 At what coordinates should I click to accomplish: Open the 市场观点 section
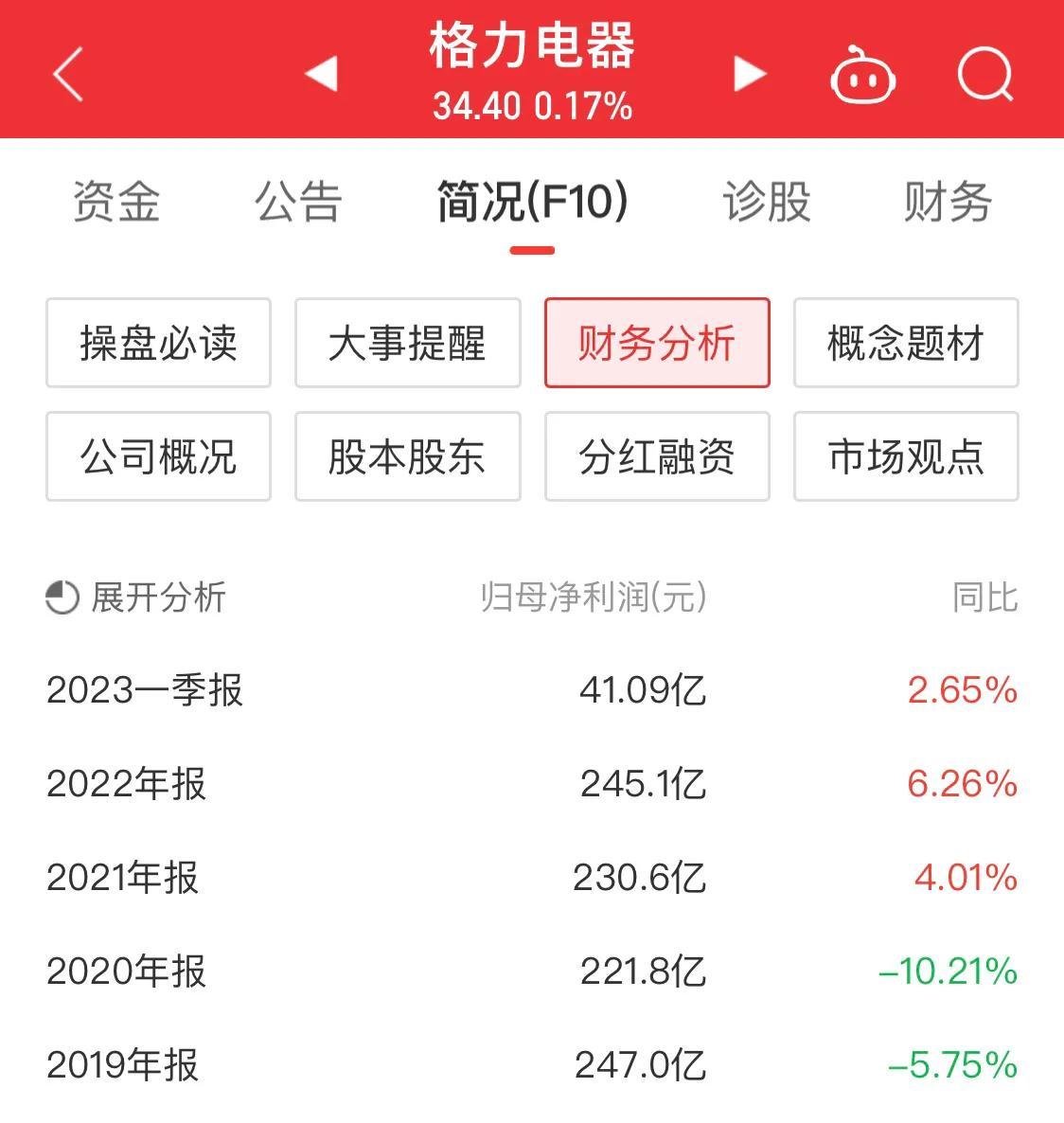pyautogui.click(x=906, y=456)
